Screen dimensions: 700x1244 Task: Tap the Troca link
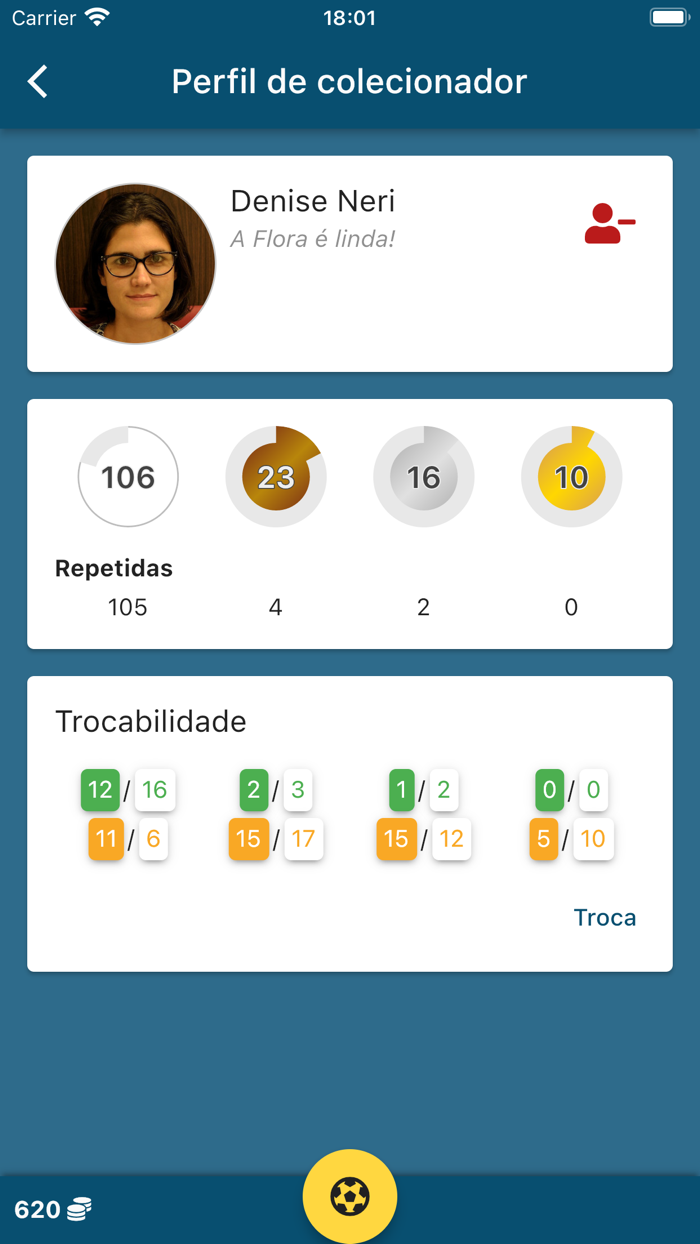(605, 918)
